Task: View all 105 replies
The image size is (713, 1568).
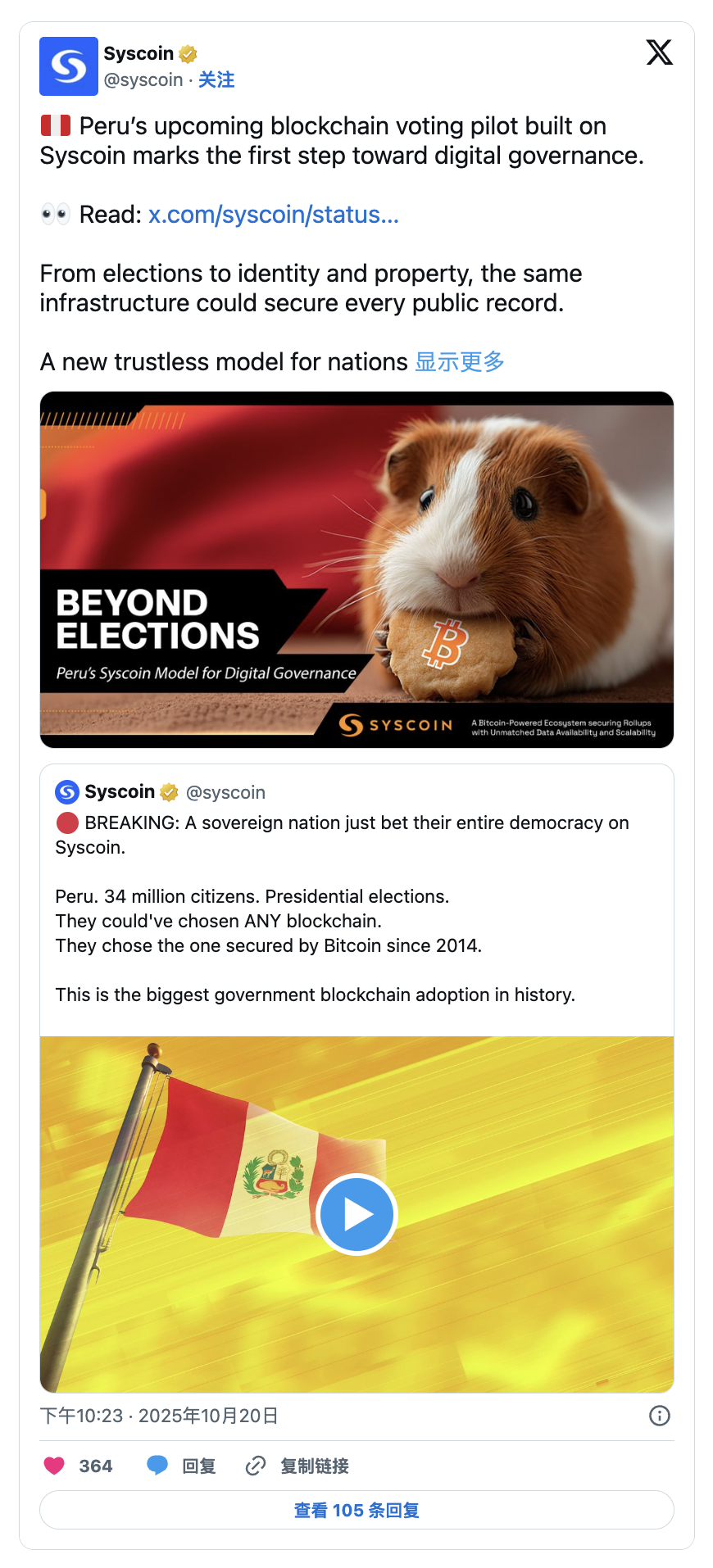Action: click(356, 1510)
